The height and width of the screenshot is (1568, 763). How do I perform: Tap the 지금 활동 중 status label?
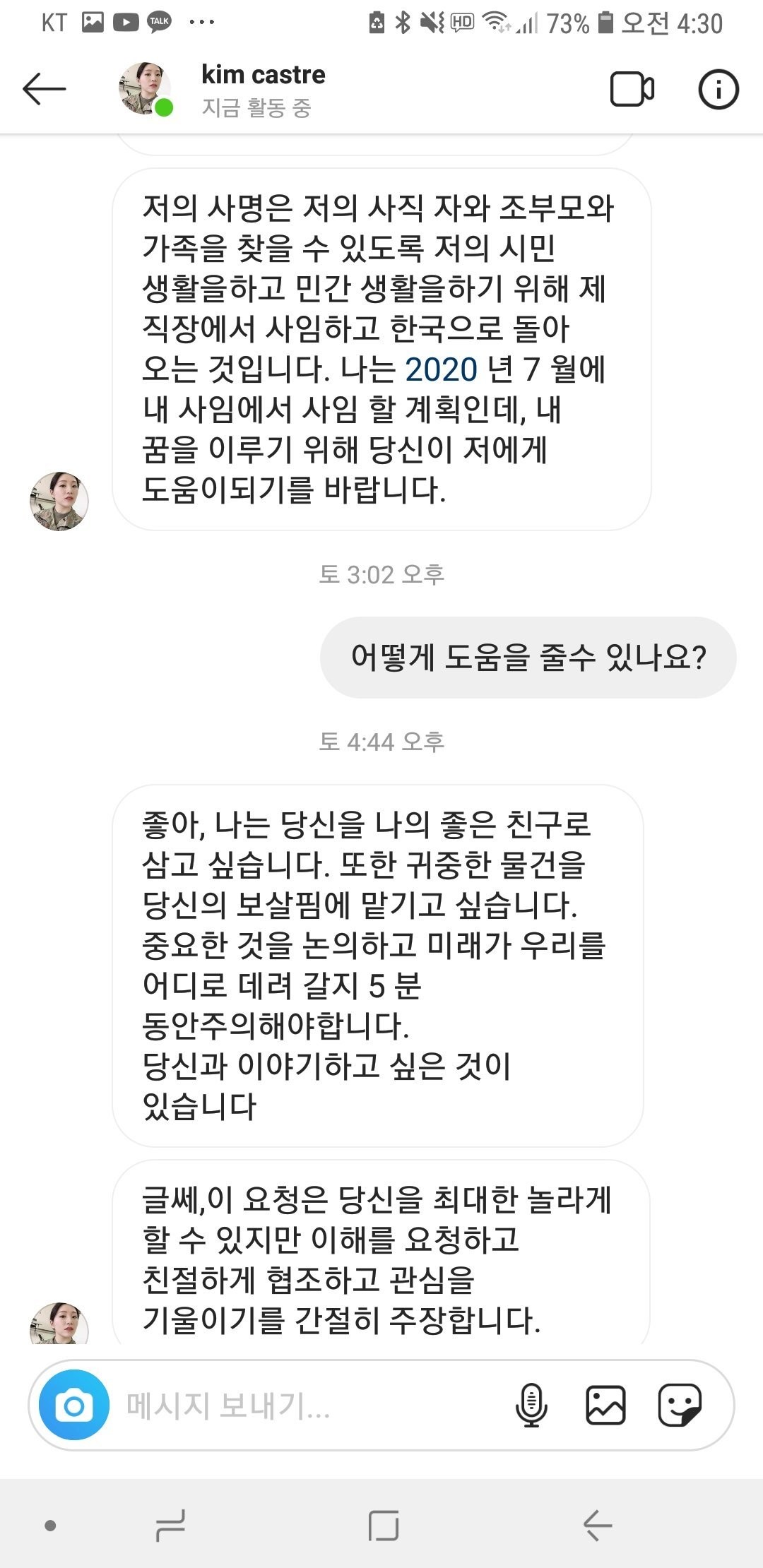point(256,107)
